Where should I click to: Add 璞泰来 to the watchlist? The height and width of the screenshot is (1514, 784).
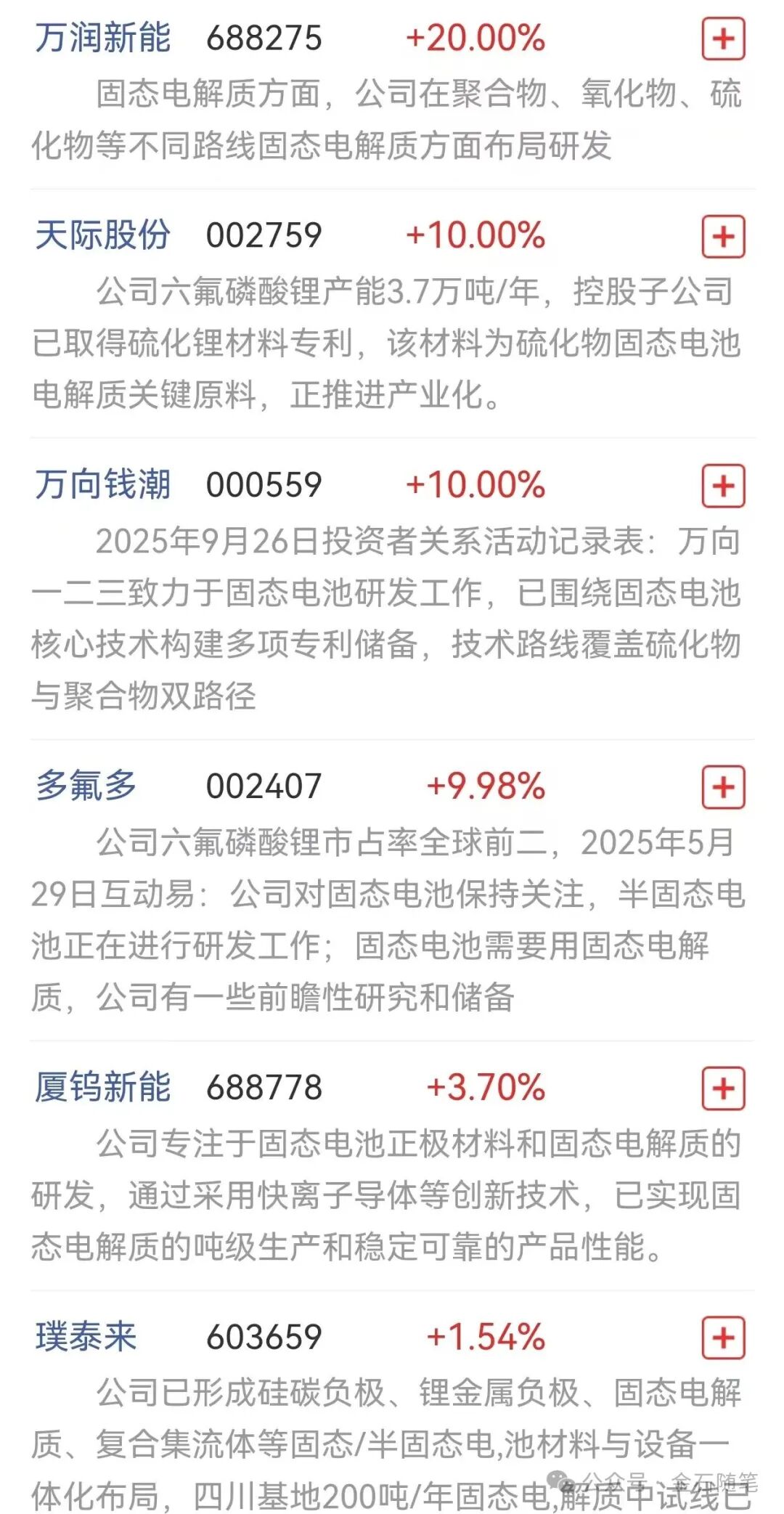723,1338
